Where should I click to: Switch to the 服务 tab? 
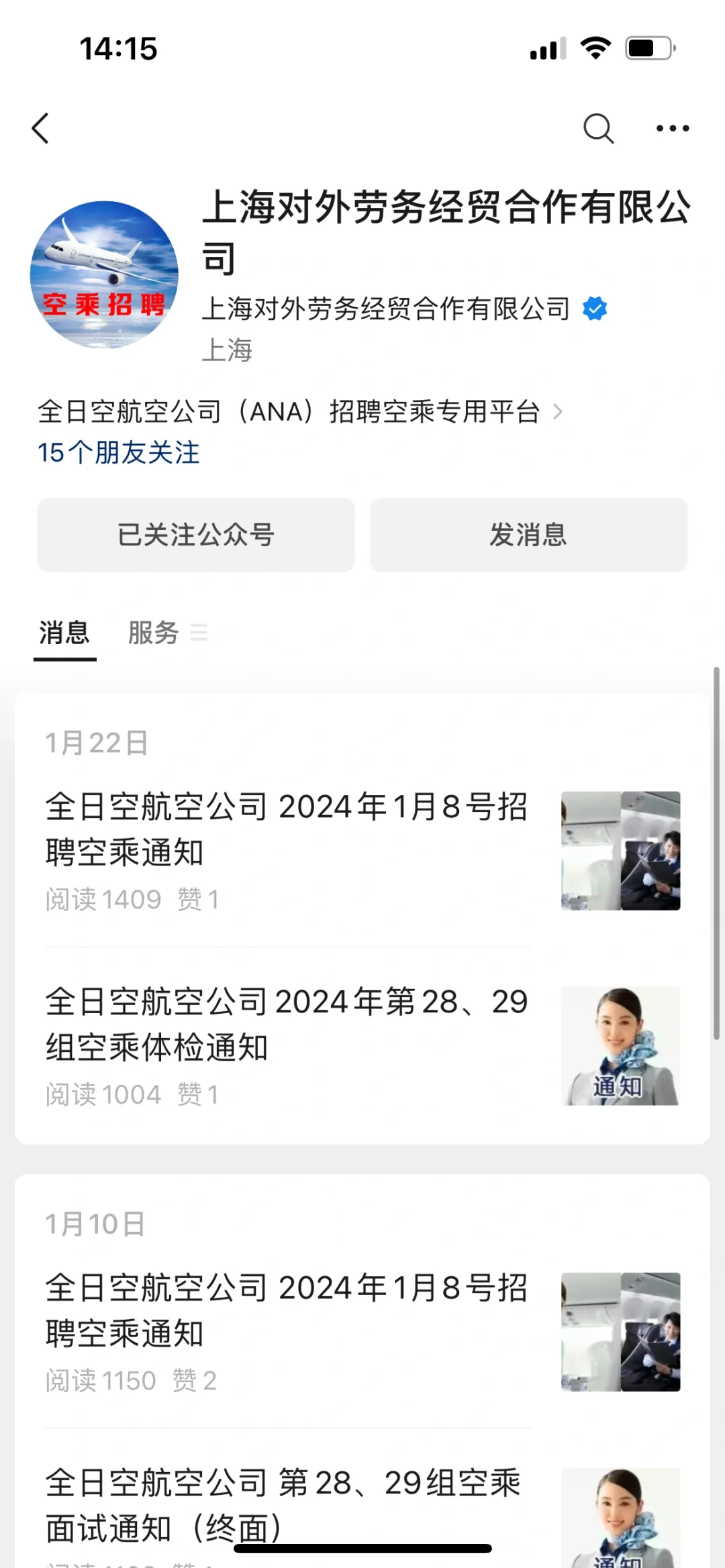pyautogui.click(x=154, y=633)
